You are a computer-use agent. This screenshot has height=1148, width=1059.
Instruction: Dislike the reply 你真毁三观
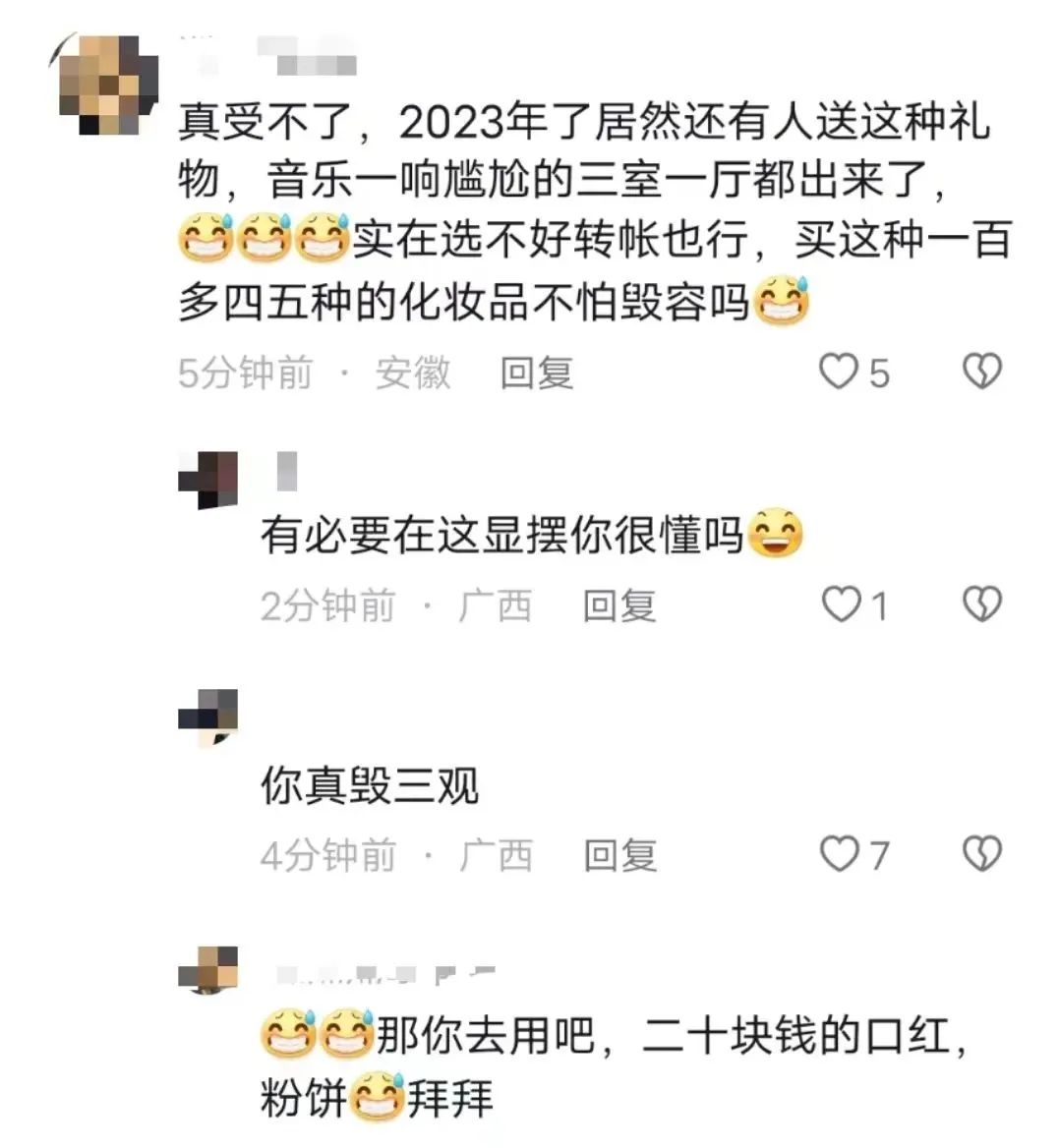pos(980,853)
